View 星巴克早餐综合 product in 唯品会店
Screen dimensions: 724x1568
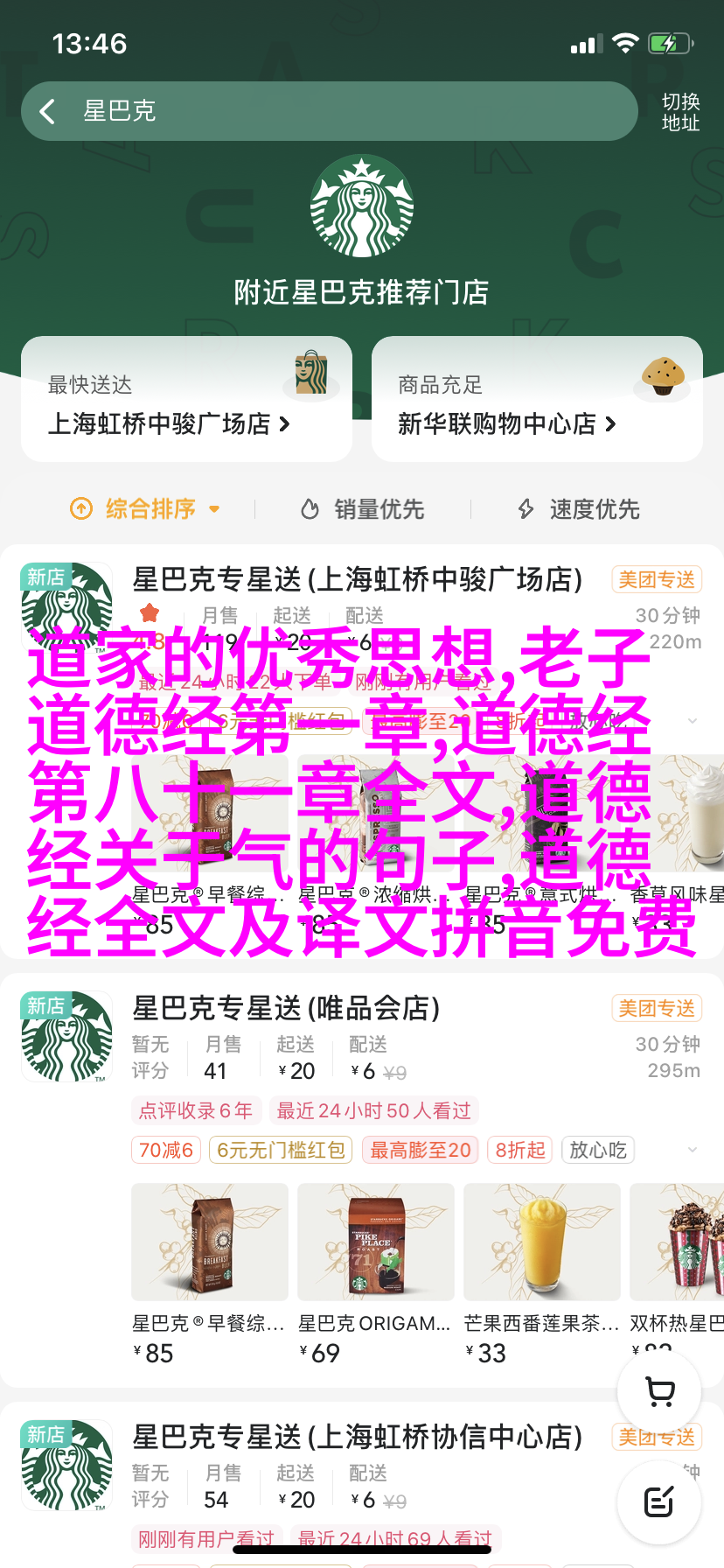point(210,1242)
